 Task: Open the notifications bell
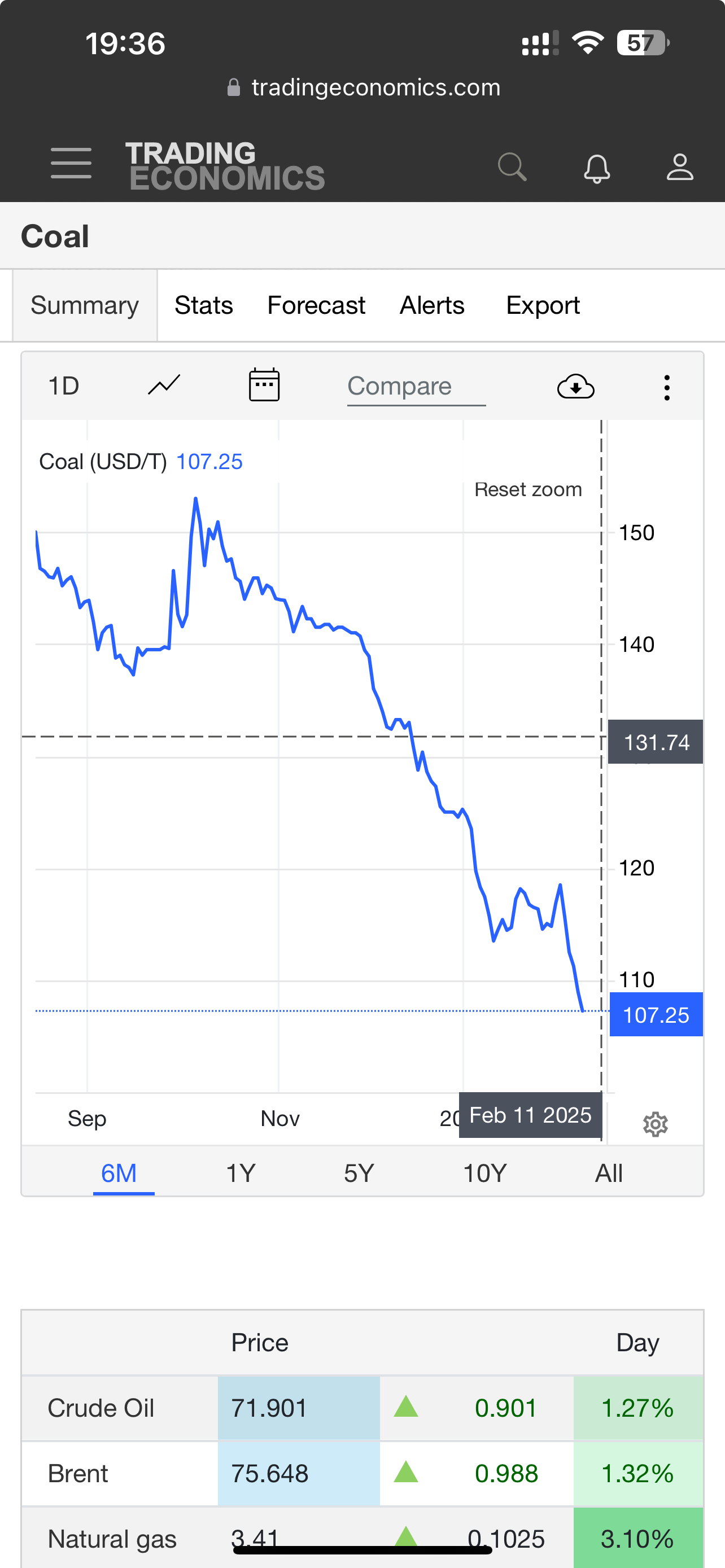coord(597,168)
